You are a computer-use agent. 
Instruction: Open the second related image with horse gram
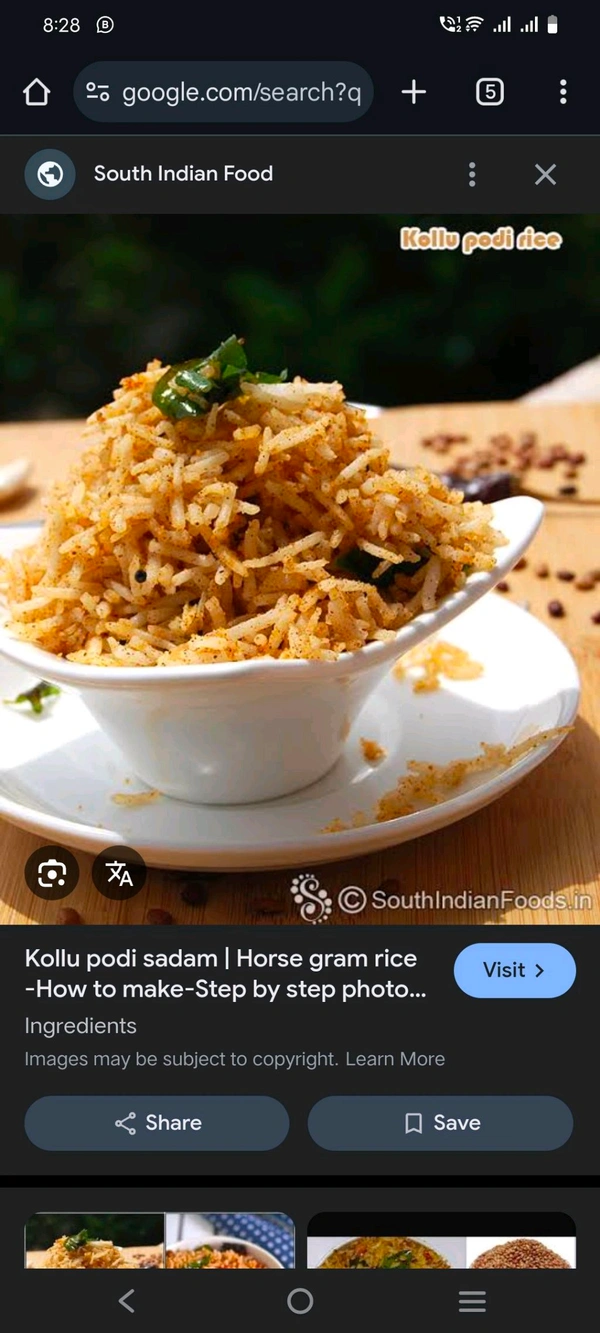point(440,1240)
